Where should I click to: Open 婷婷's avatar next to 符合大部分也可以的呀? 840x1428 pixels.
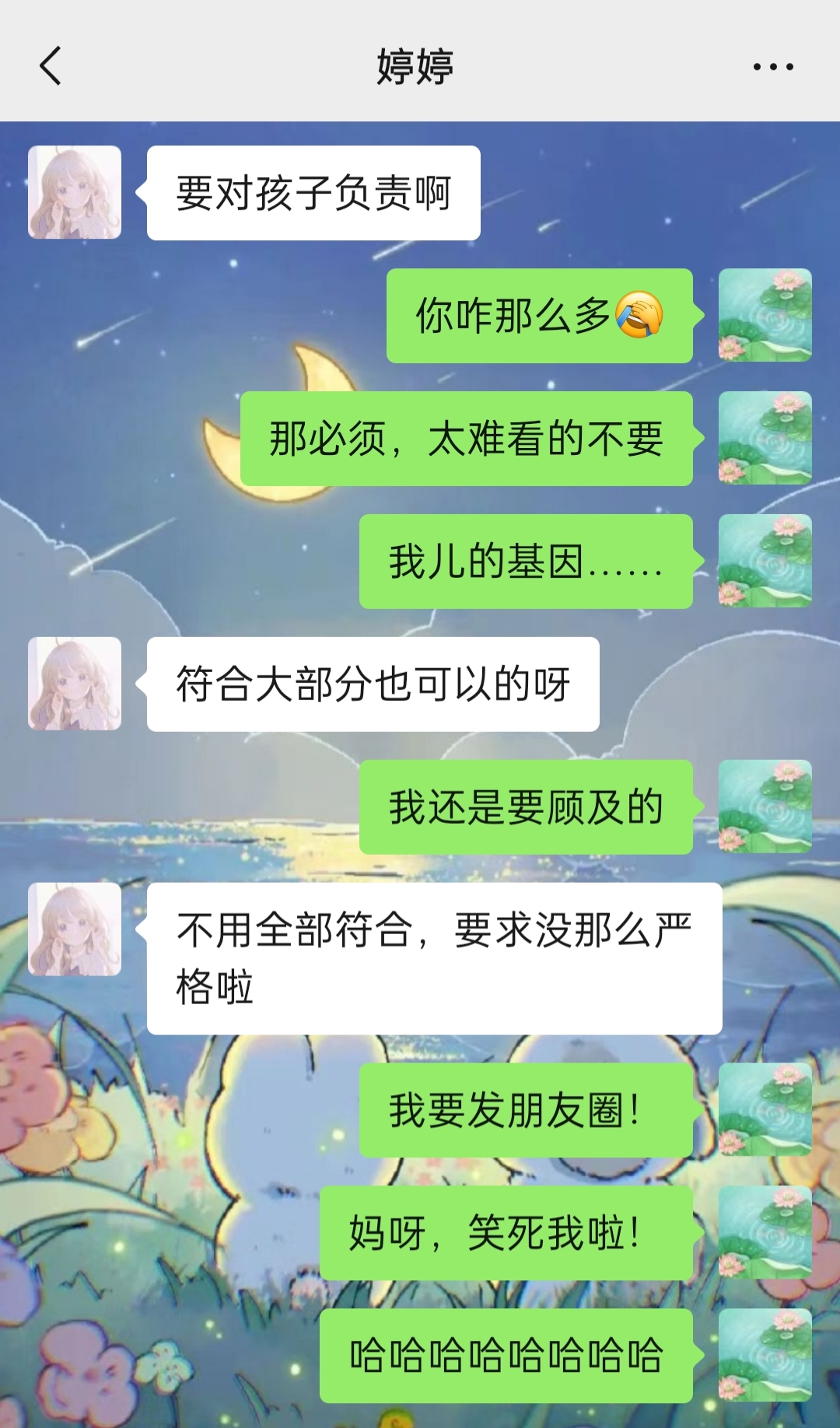pyautogui.click(x=75, y=684)
